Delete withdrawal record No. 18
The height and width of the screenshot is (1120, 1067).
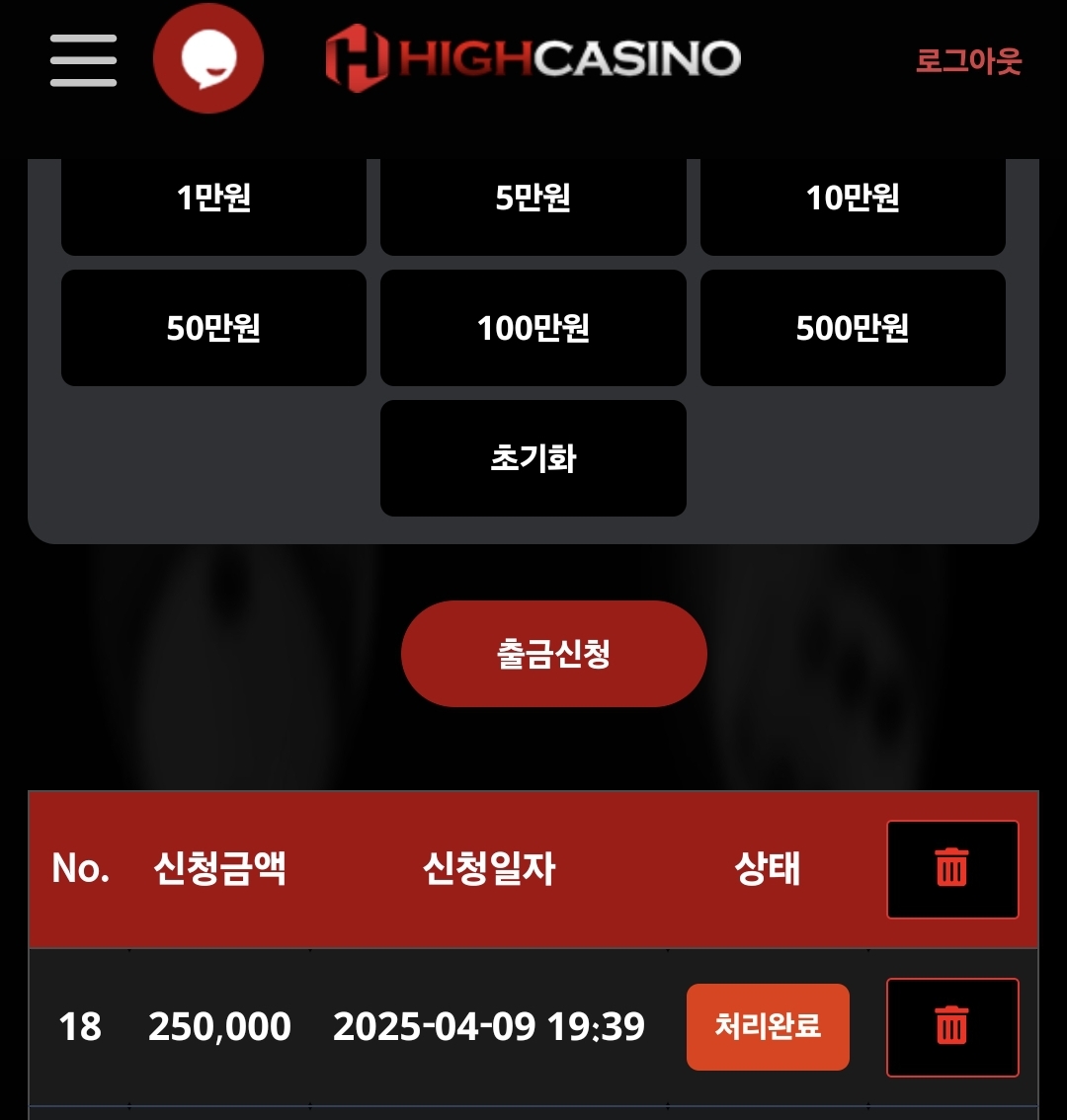pyautogui.click(x=952, y=1027)
